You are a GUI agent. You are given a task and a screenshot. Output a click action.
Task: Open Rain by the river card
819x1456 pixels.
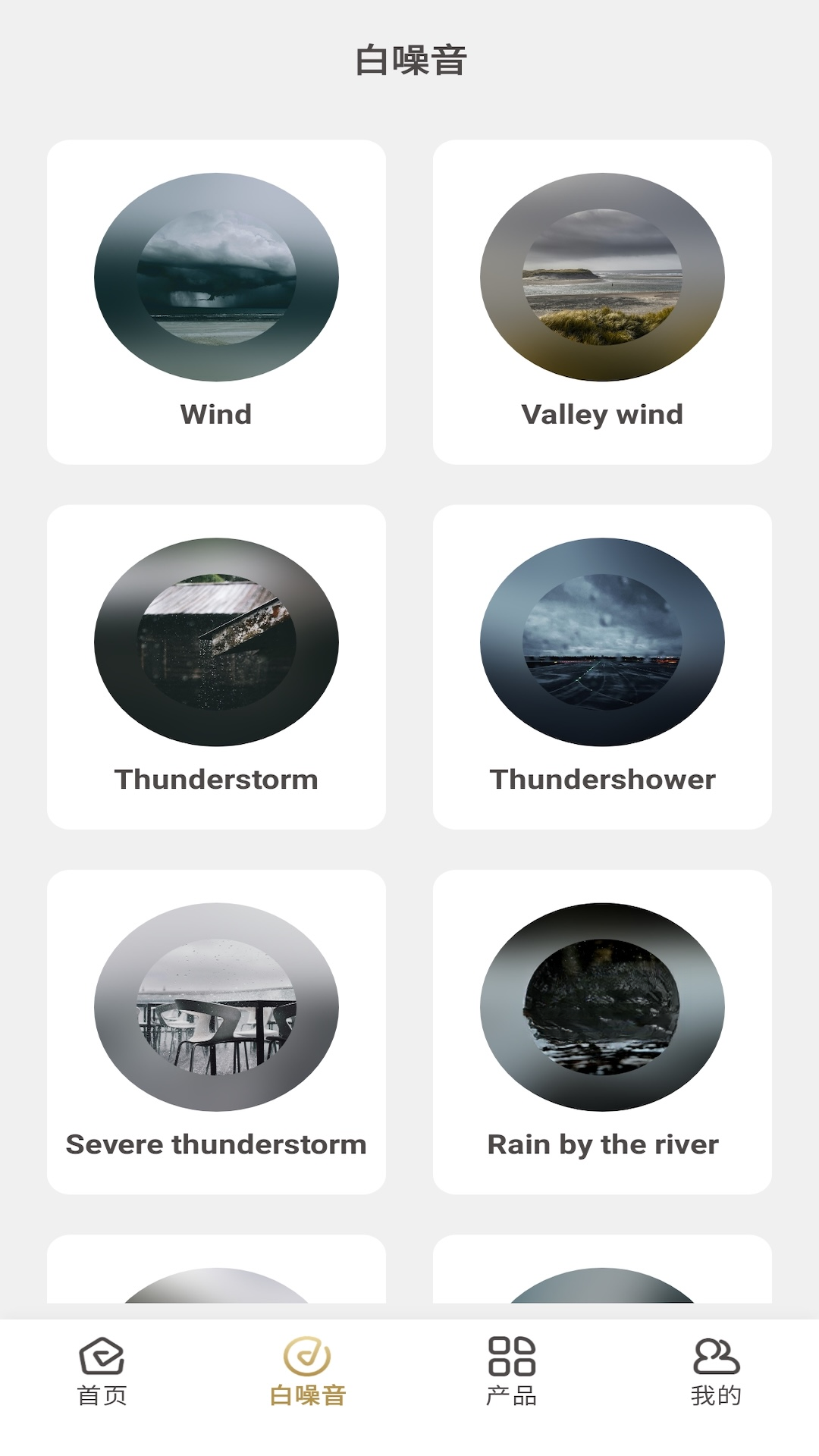[x=602, y=1031]
